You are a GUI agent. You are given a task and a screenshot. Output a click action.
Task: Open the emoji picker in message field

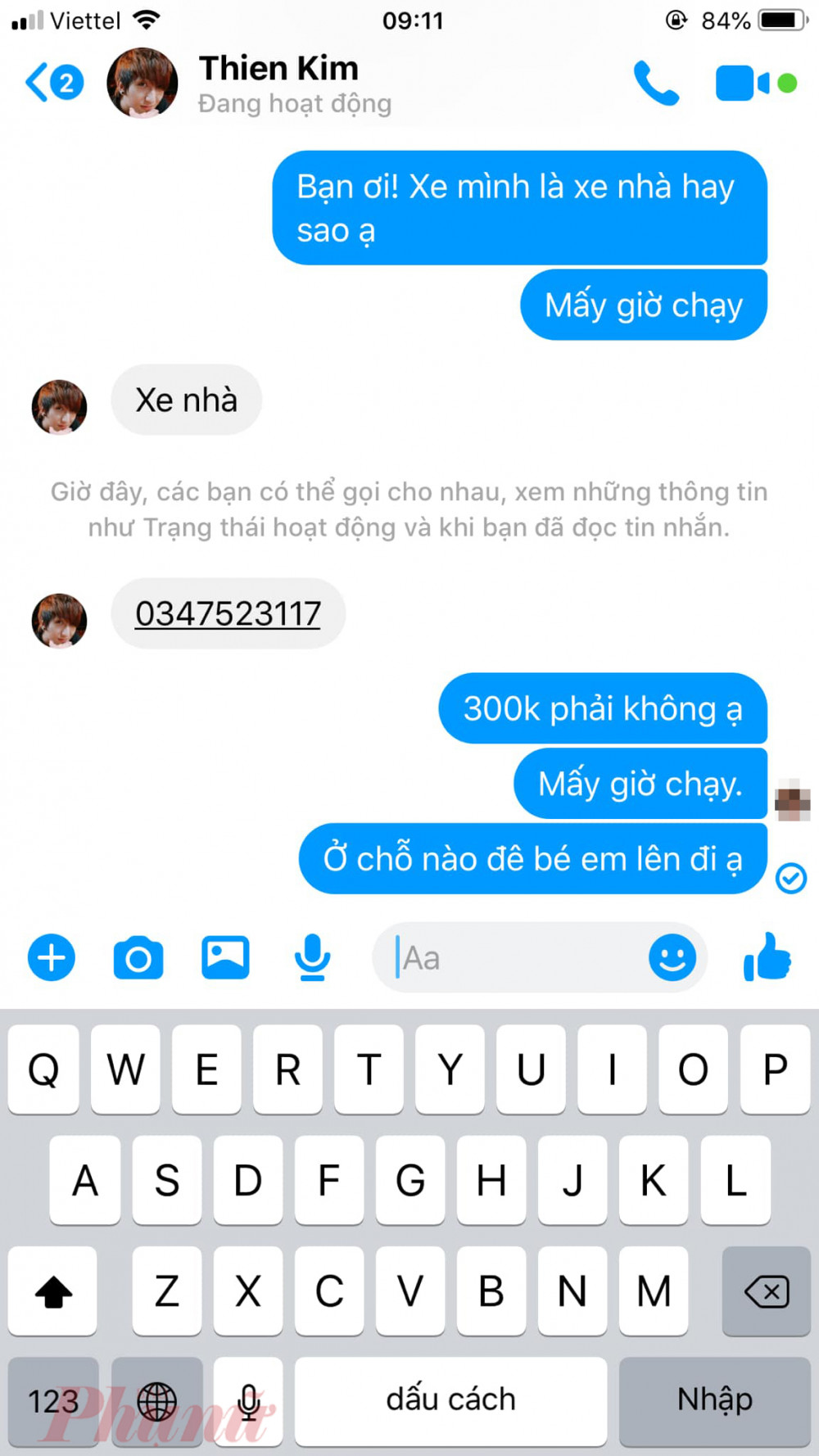pos(672,957)
